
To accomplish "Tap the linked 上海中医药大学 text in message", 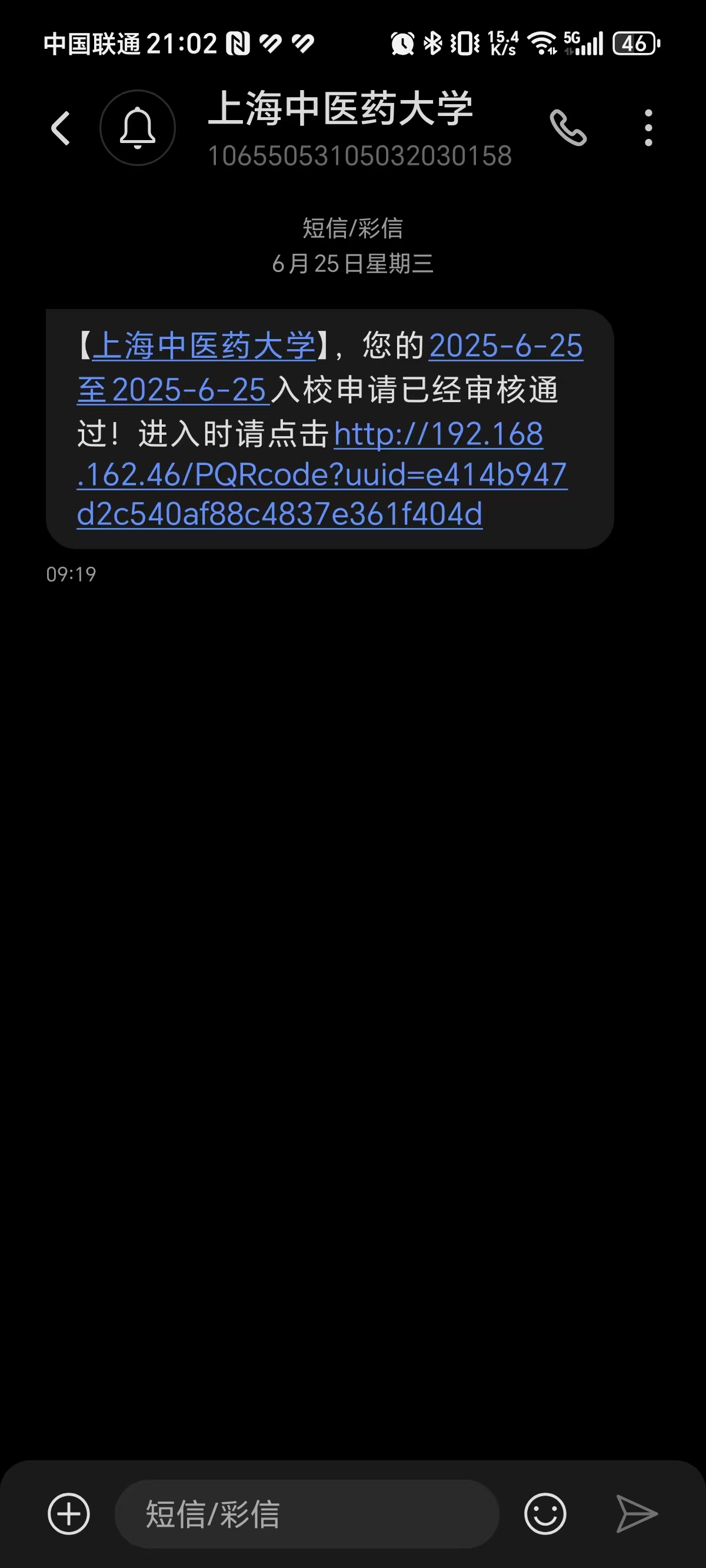I will [204, 346].
